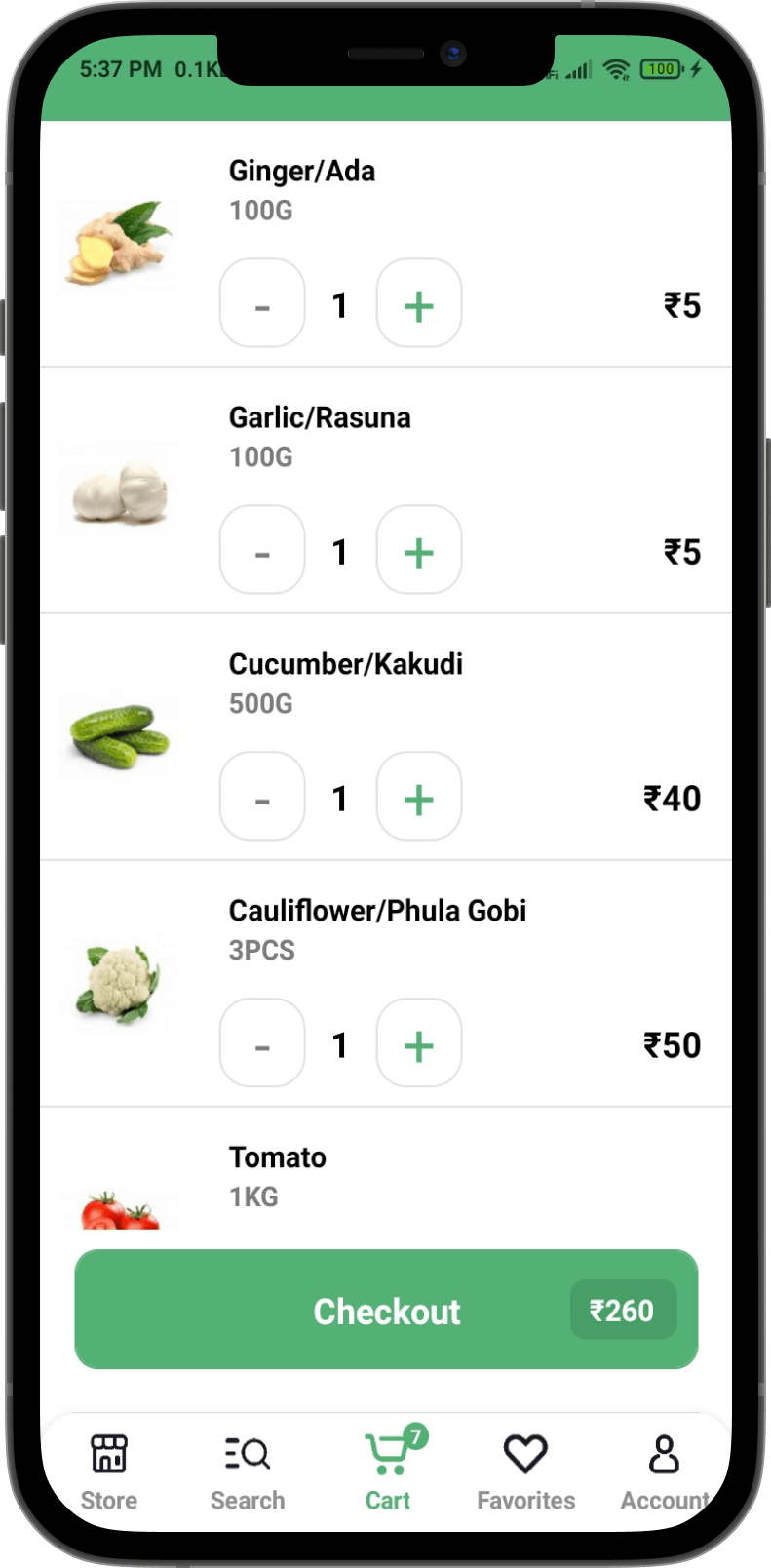Tap the plus icon for Cucumber/Kakudi
771x1568 pixels.
coord(418,797)
